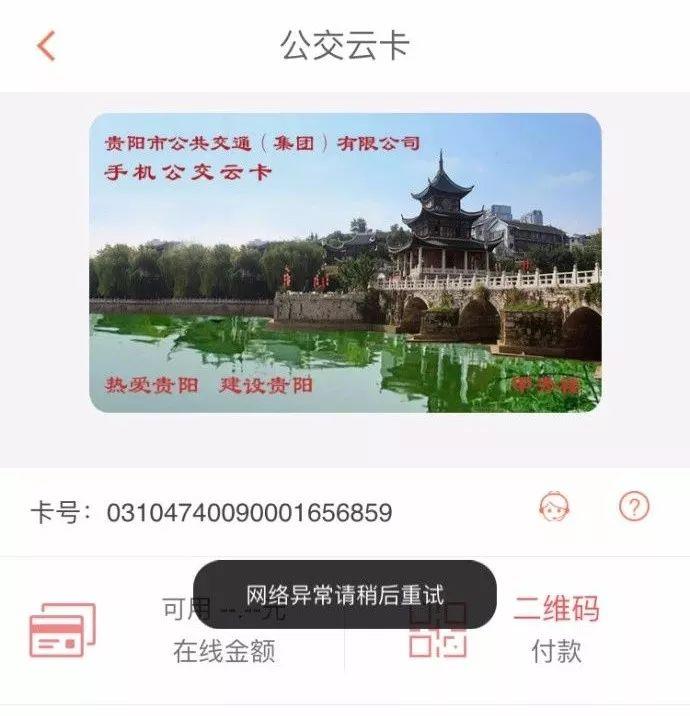Go back from 公交云卡 page
Image resolution: width=690 pixels, height=716 pixels.
[46, 46]
